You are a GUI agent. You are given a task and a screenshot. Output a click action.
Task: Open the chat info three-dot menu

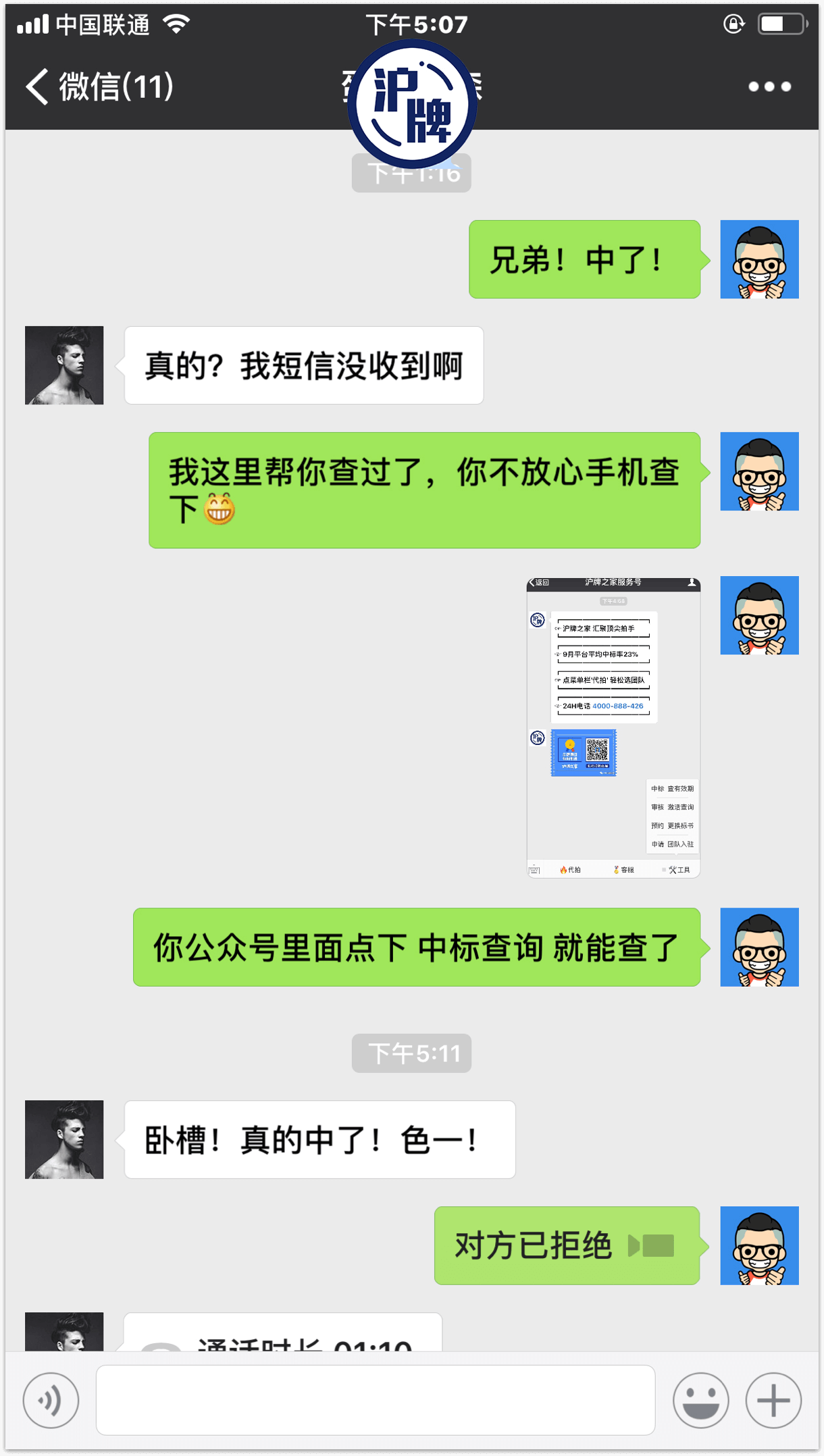(769, 86)
